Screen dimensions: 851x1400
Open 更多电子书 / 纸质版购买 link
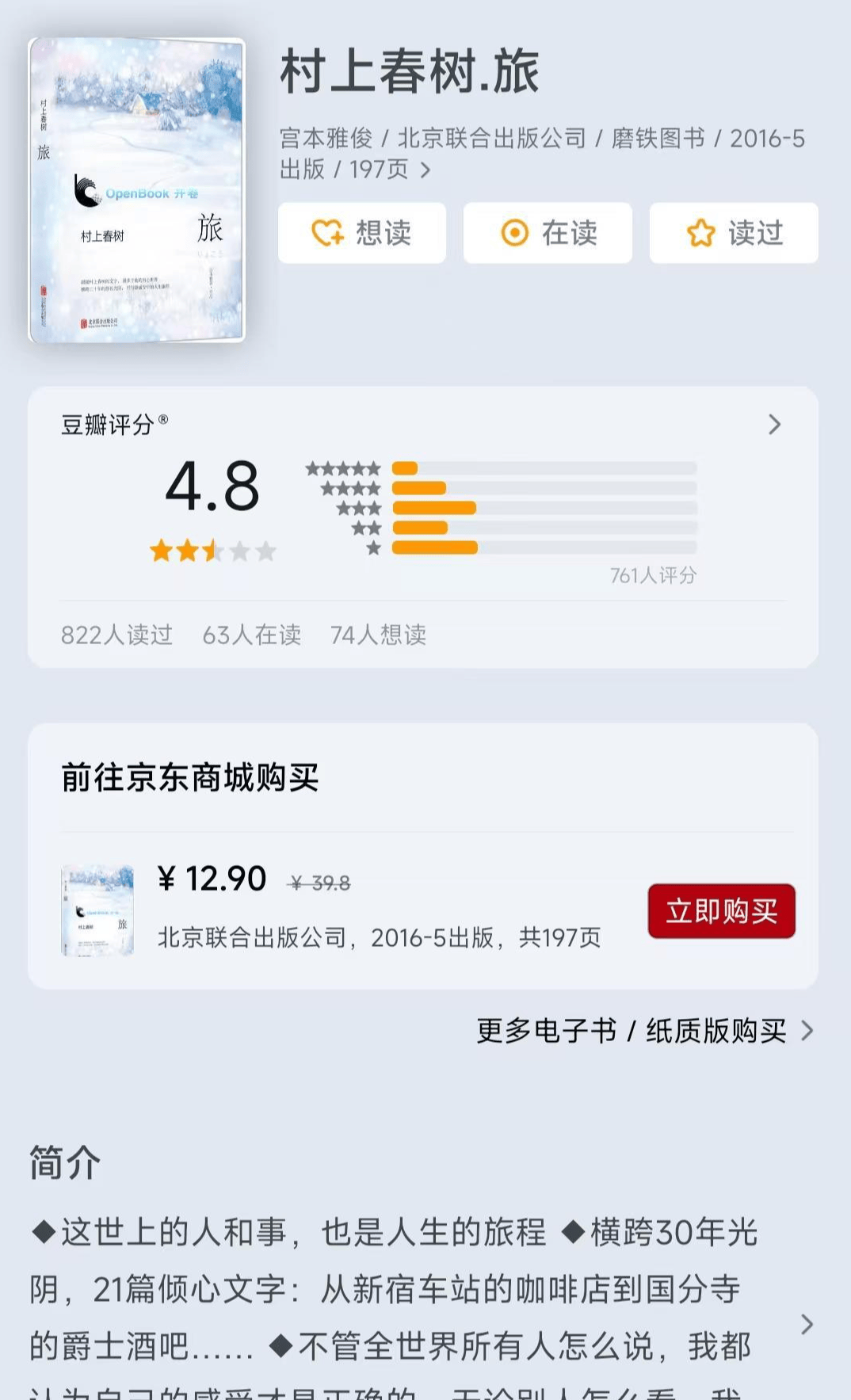tap(643, 1031)
